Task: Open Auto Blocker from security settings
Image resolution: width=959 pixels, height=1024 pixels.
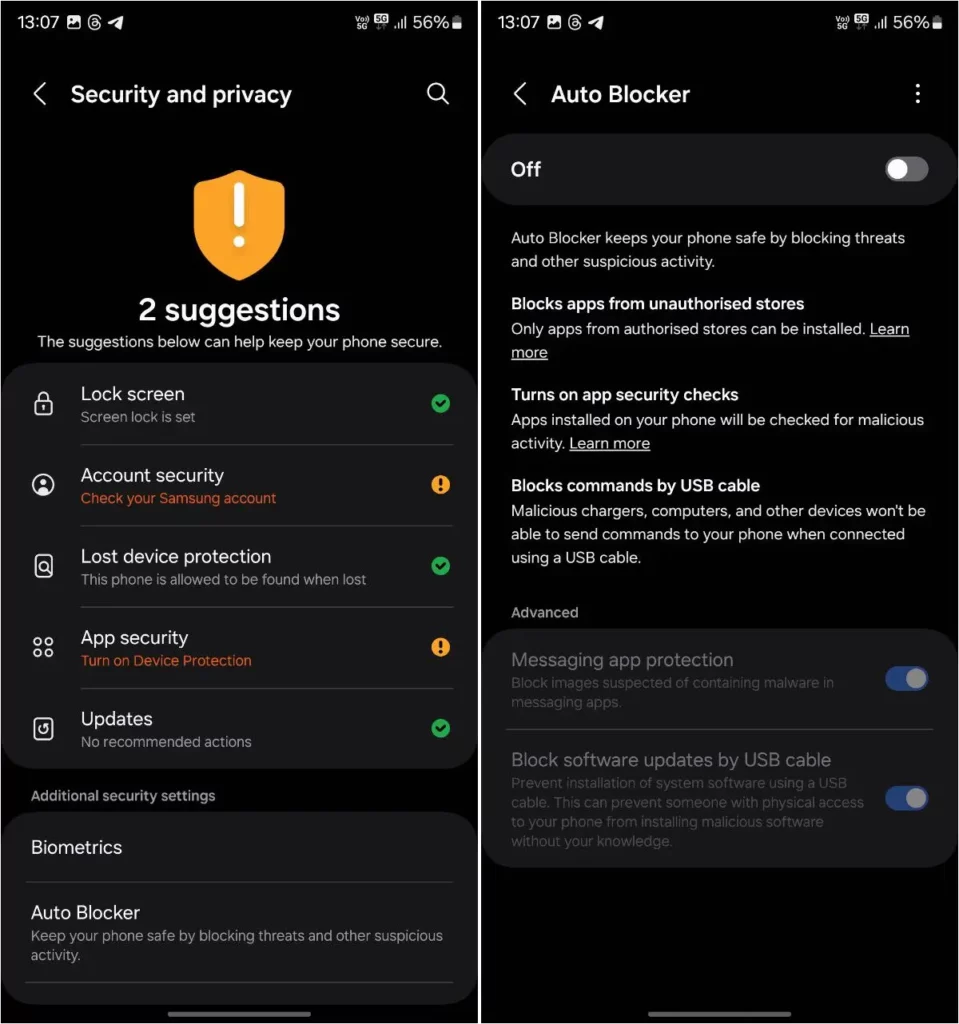Action: [x=240, y=932]
